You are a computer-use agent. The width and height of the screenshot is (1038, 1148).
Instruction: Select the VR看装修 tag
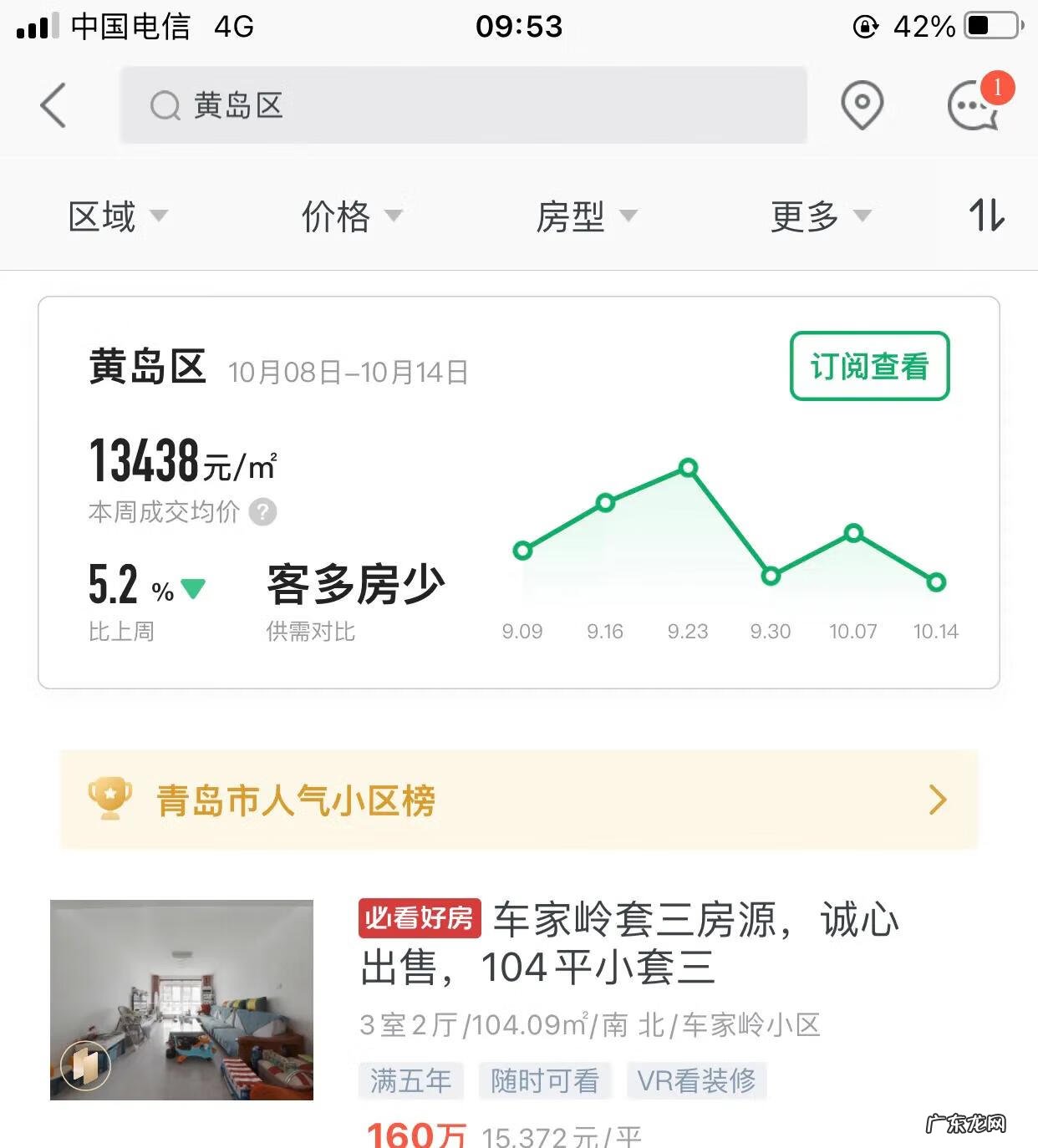click(x=698, y=1080)
